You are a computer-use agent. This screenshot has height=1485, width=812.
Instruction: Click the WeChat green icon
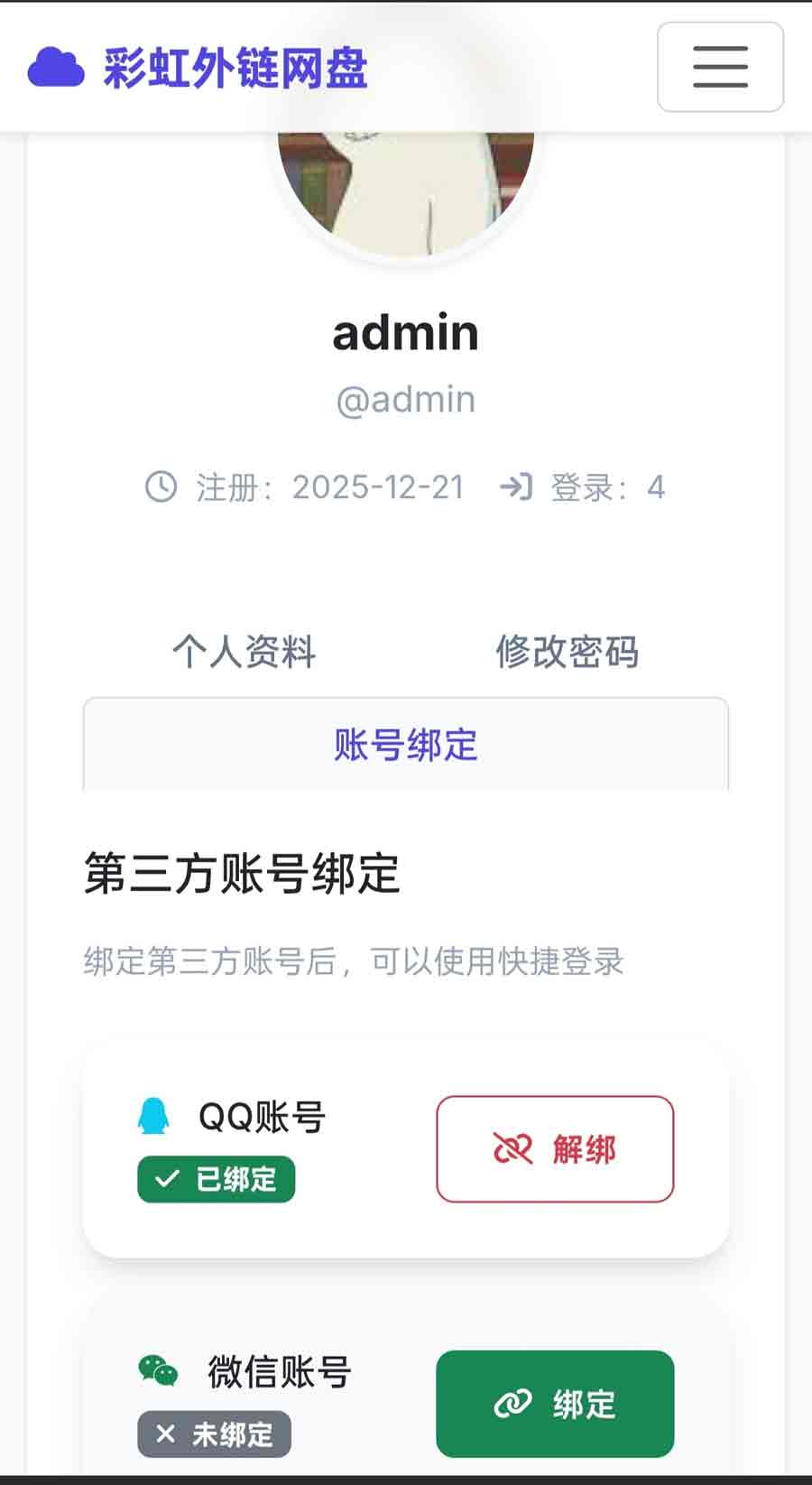pyautogui.click(x=158, y=1370)
